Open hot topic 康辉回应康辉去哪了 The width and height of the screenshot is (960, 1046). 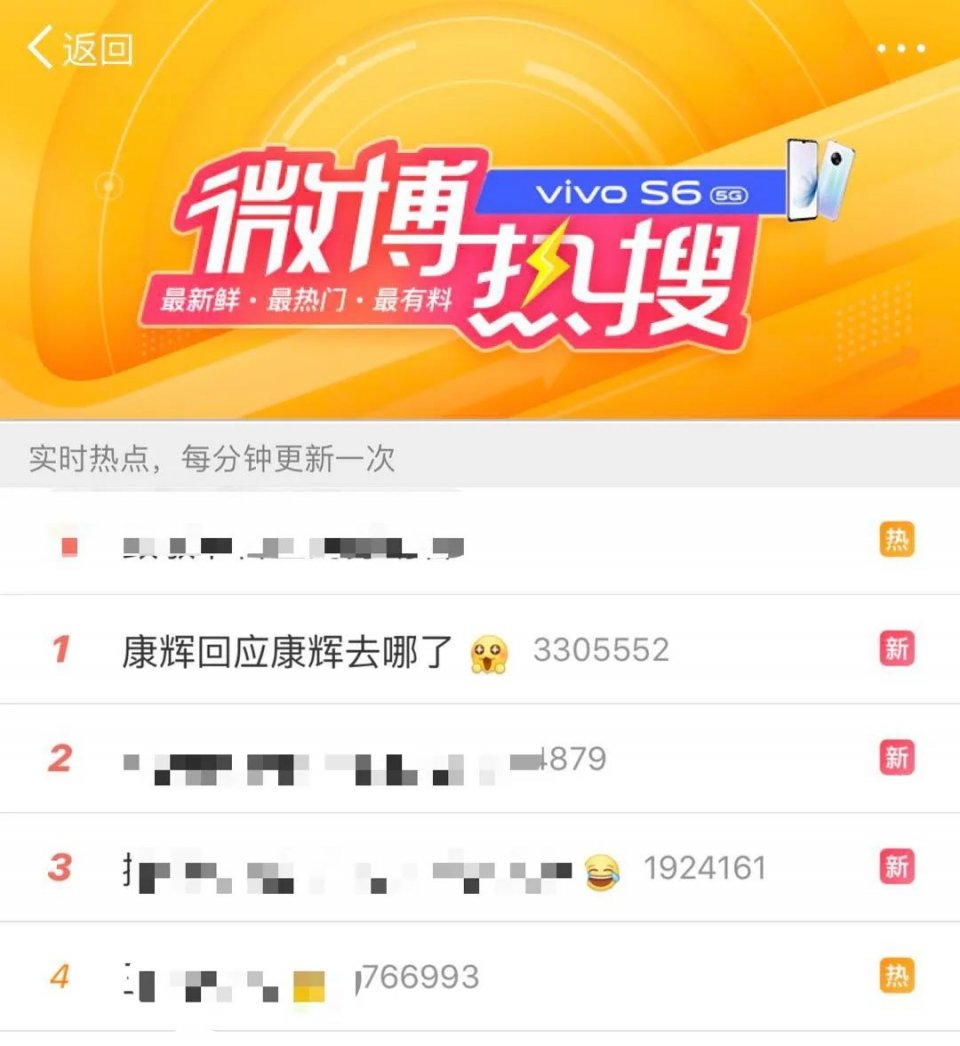(288, 651)
